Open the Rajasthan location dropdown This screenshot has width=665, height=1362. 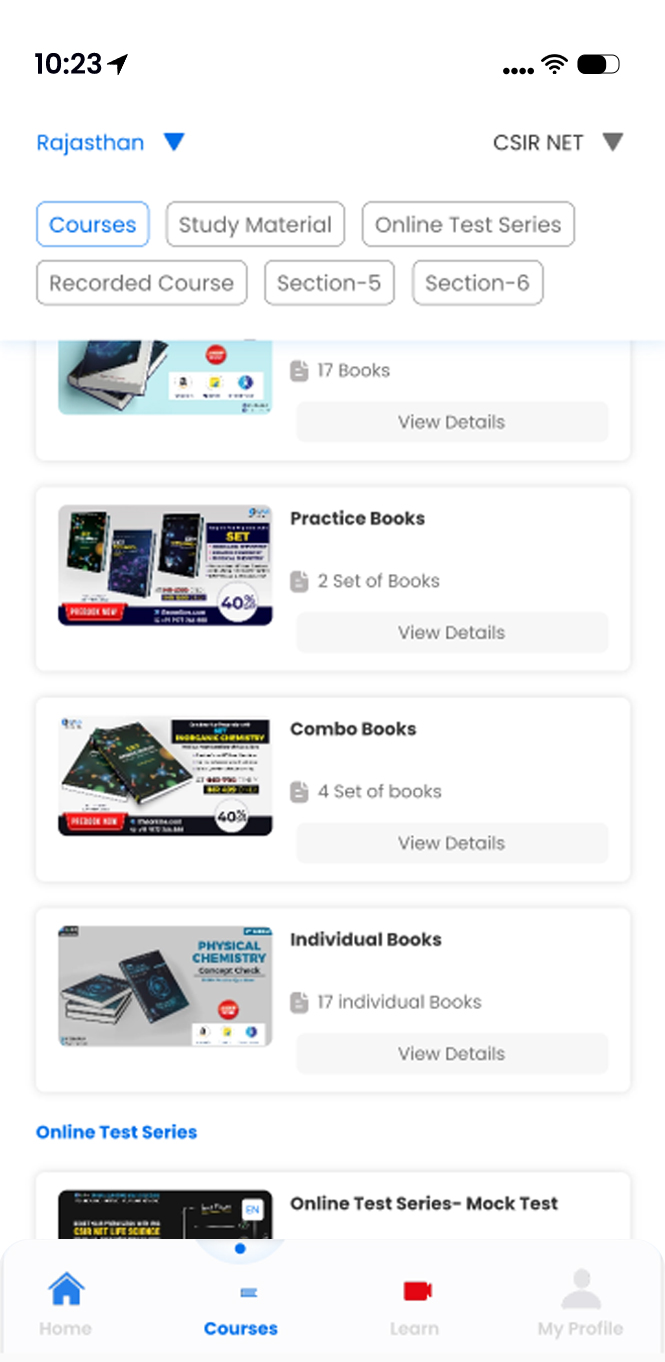(x=110, y=142)
